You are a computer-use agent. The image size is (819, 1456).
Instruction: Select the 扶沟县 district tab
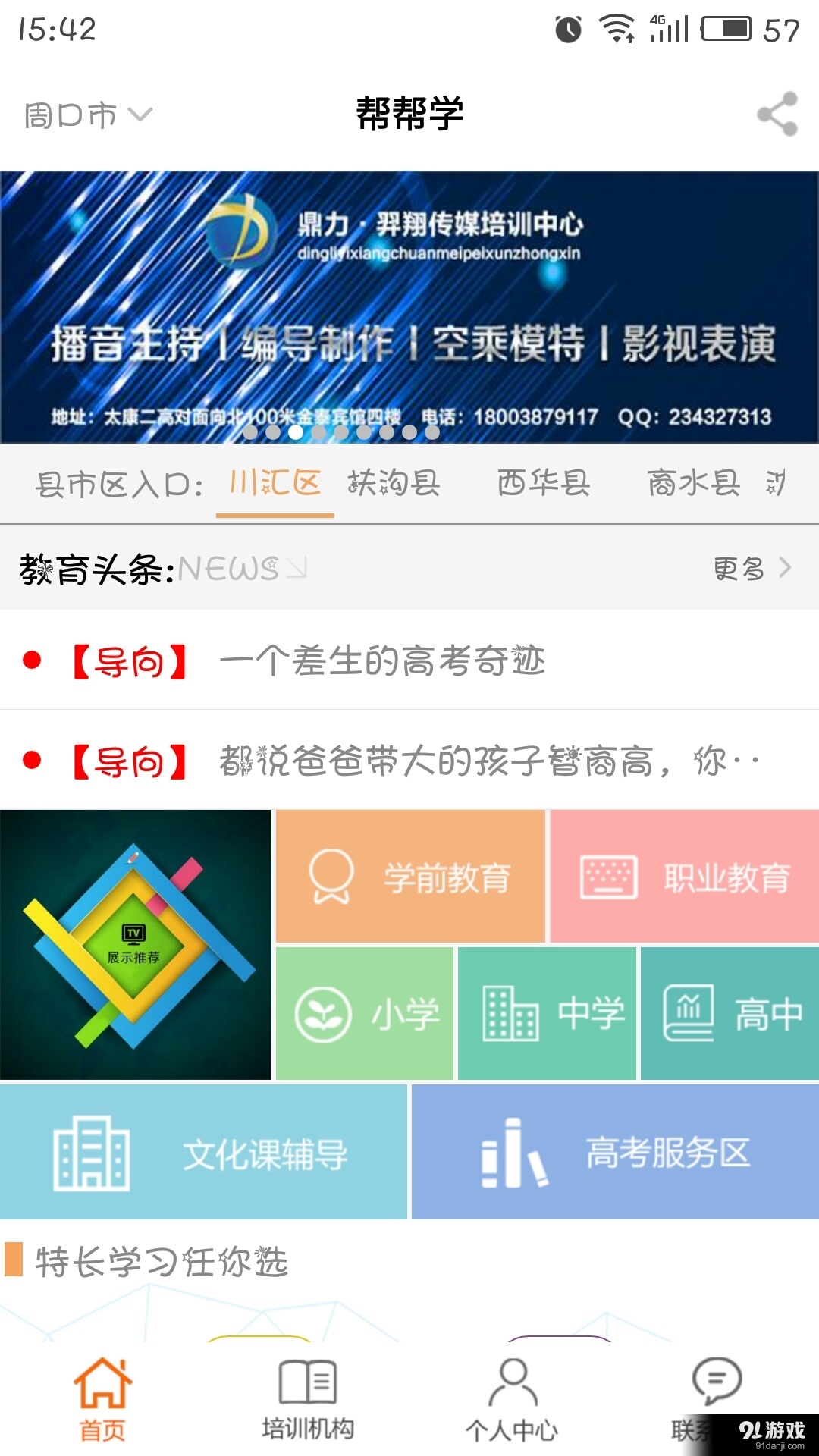click(394, 483)
